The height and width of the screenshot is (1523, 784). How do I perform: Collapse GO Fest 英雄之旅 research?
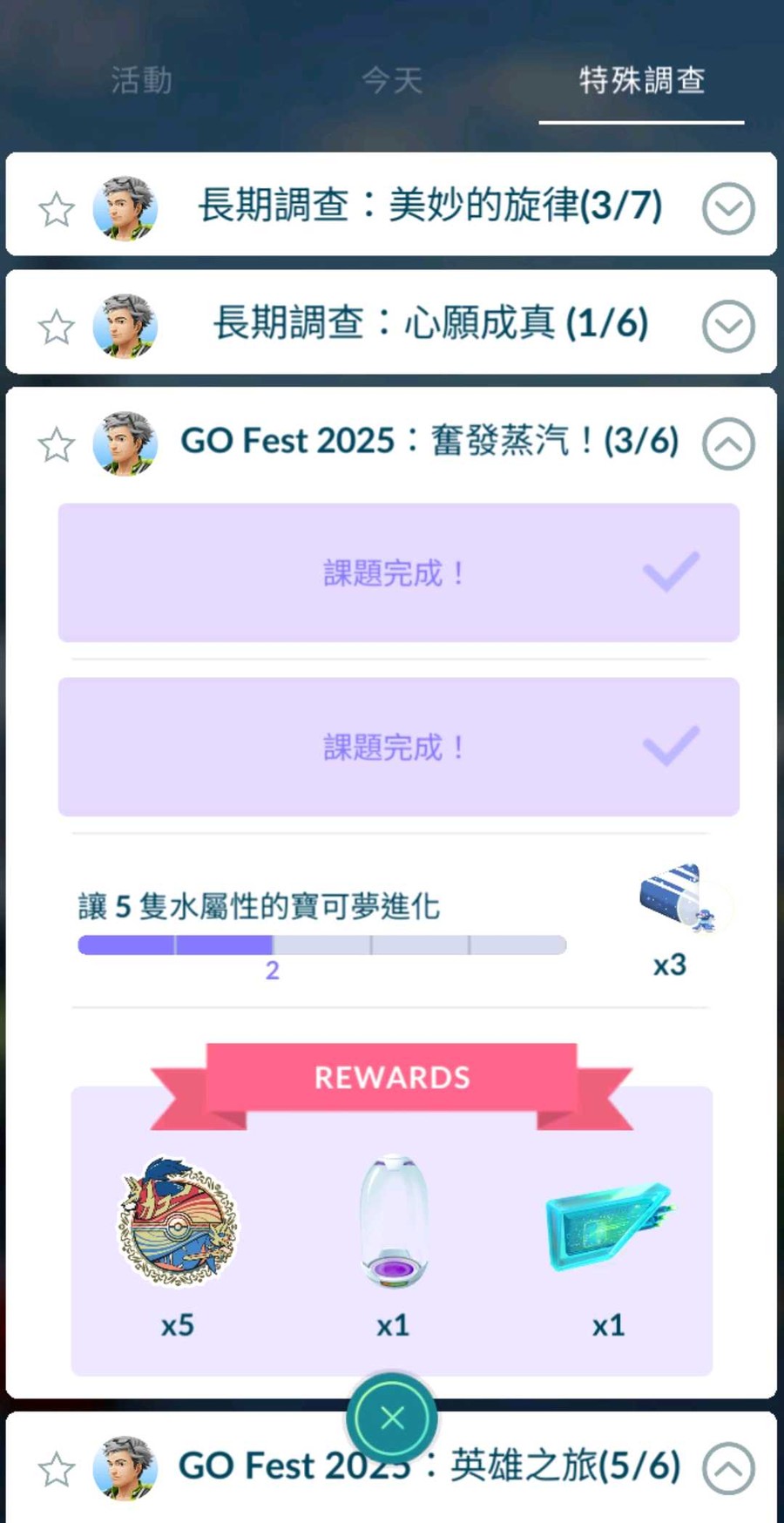point(728,1468)
